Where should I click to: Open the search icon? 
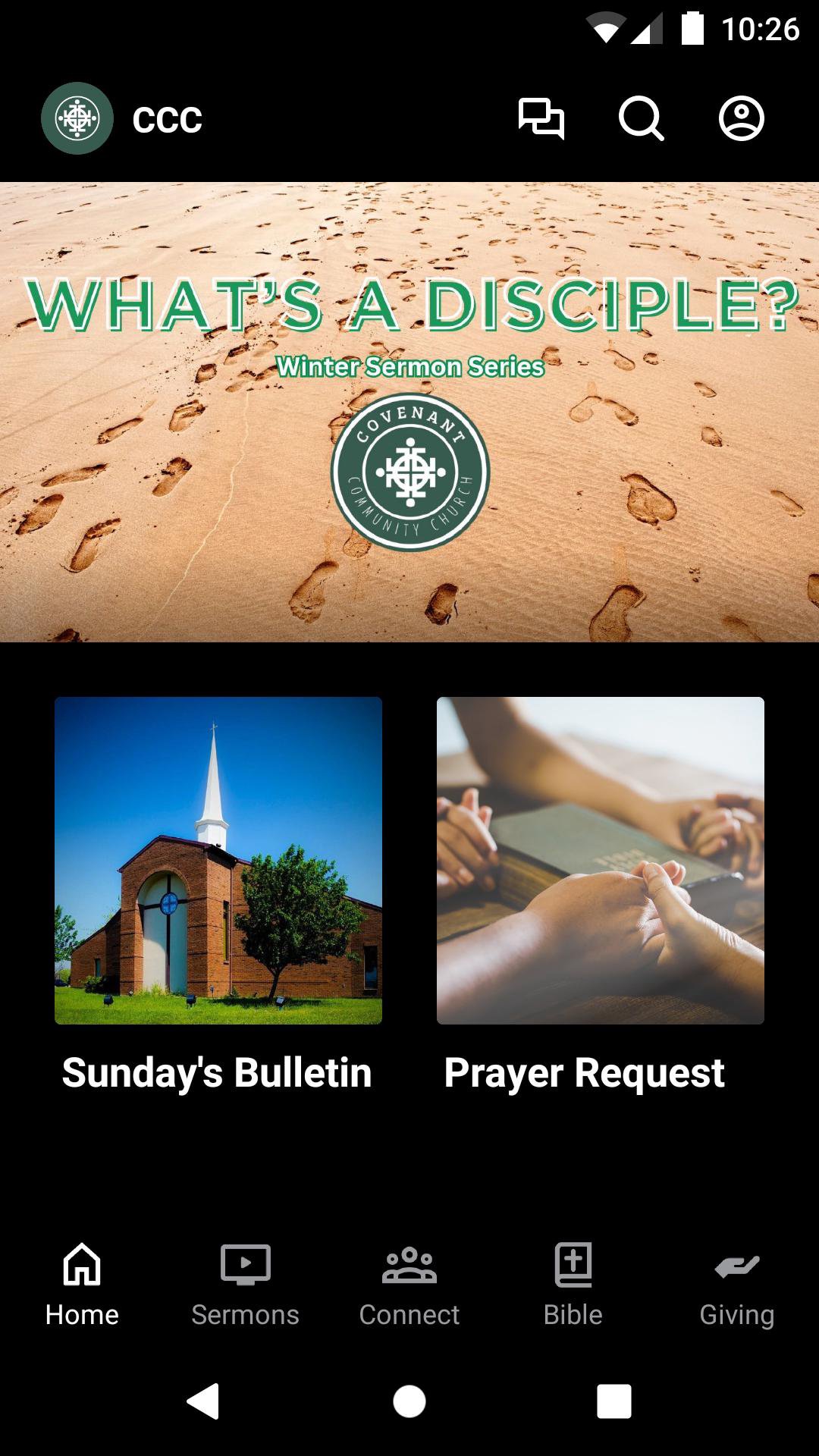[641, 119]
